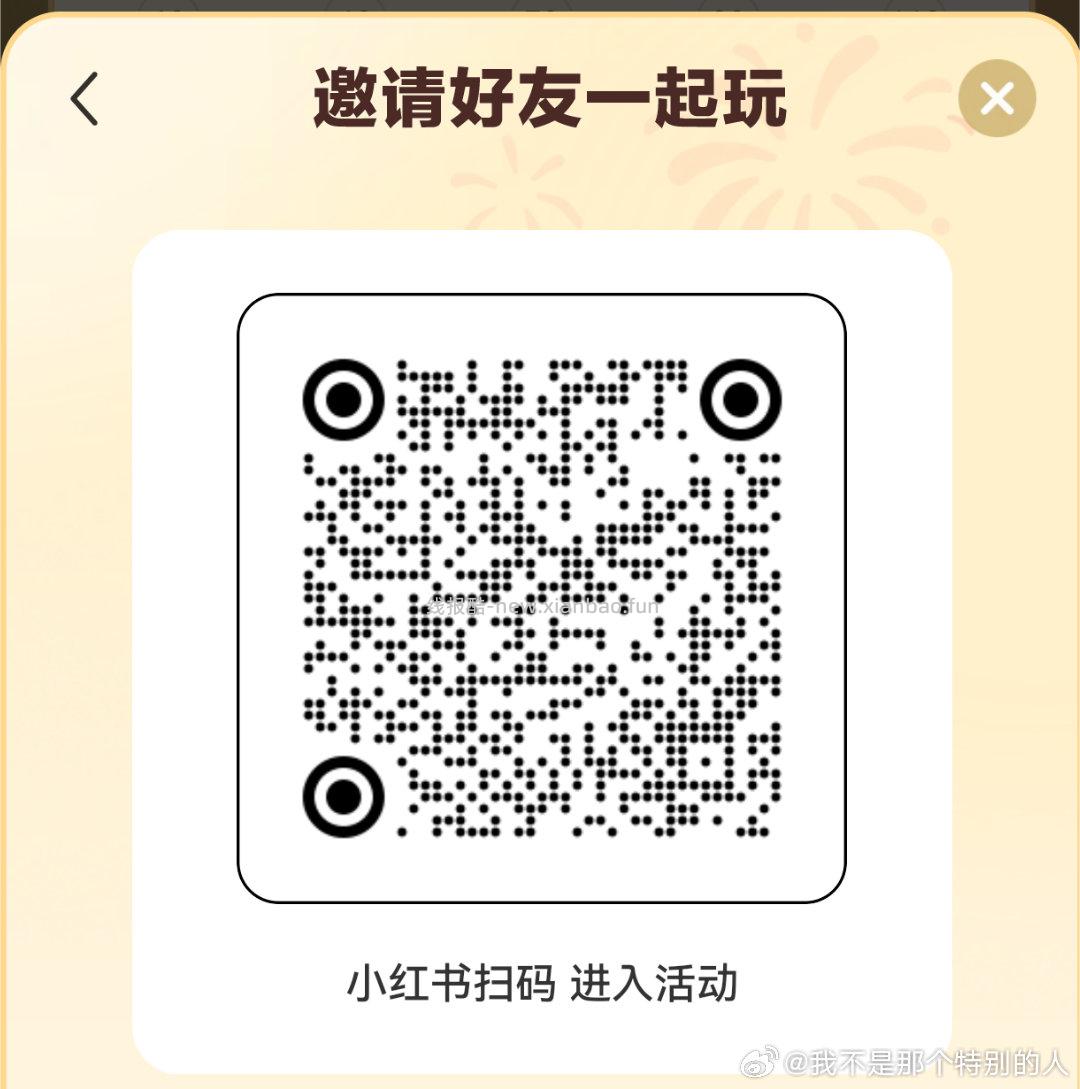The height and width of the screenshot is (1089, 1080).
Task: Select the back navigation control
Action: click(85, 96)
